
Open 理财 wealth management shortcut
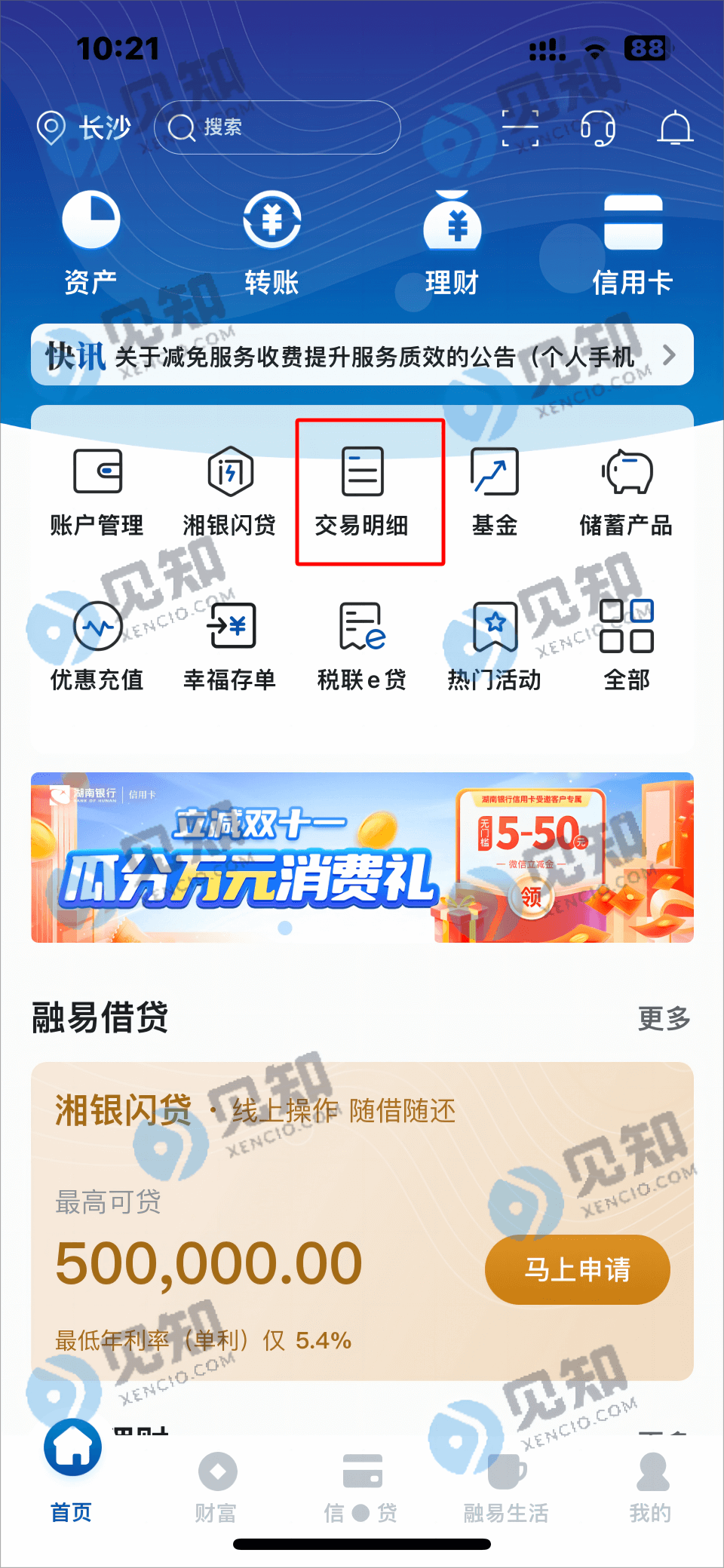(452, 241)
